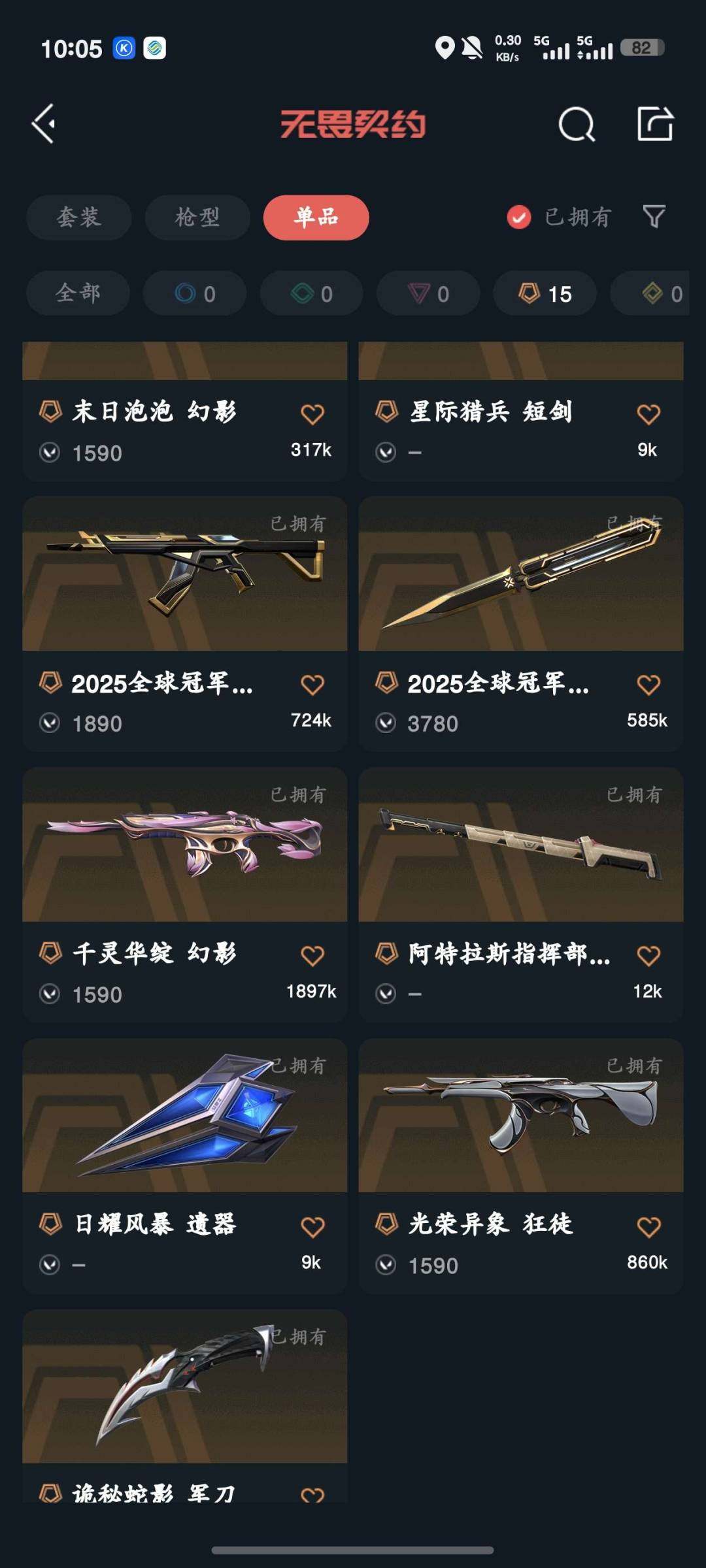Select the blue rarity filter showing 0
Viewport: 706px width, 1568px height.
coord(193,293)
